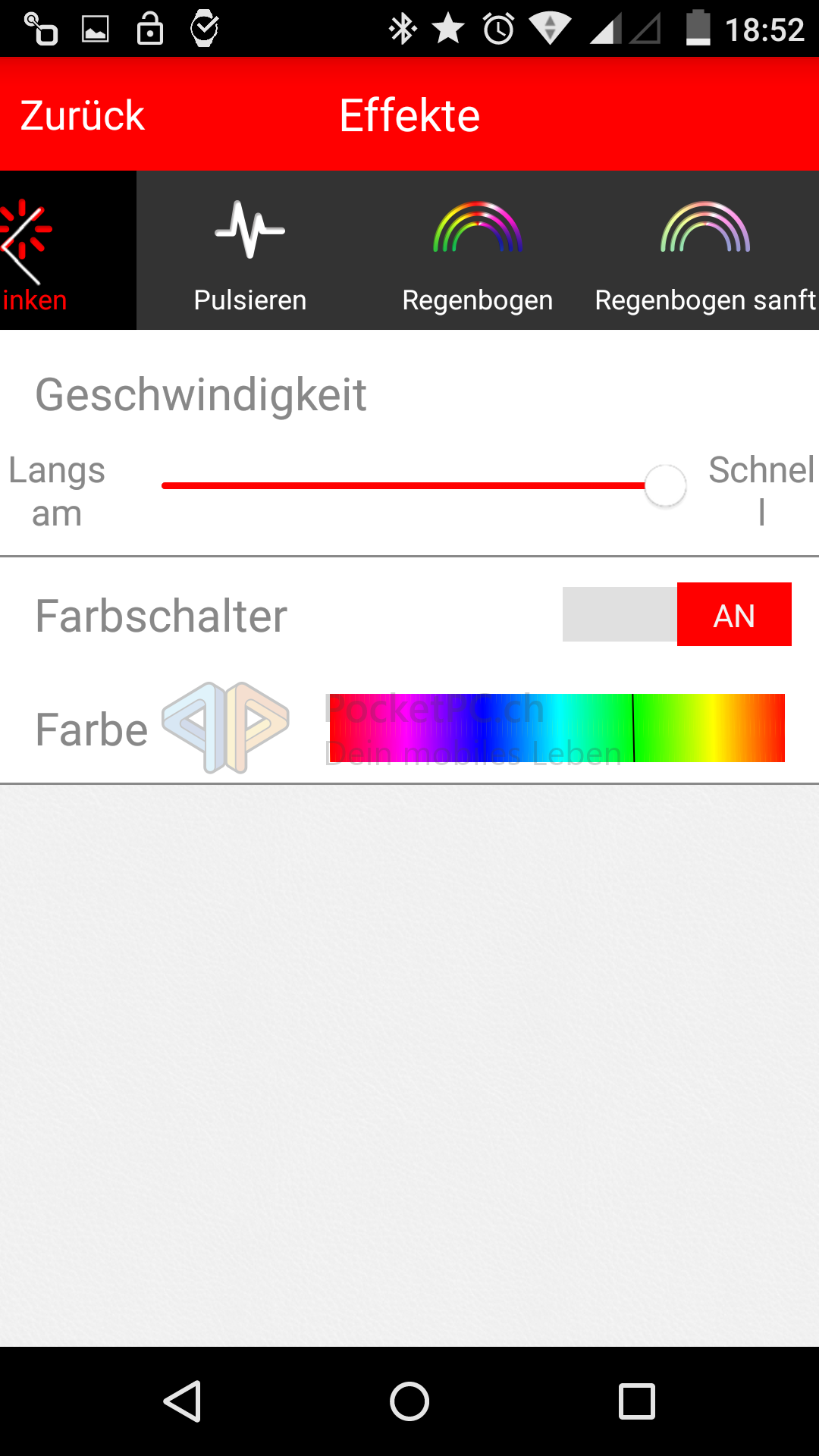Tap the system home button
819x1456 pixels.
(409, 1401)
